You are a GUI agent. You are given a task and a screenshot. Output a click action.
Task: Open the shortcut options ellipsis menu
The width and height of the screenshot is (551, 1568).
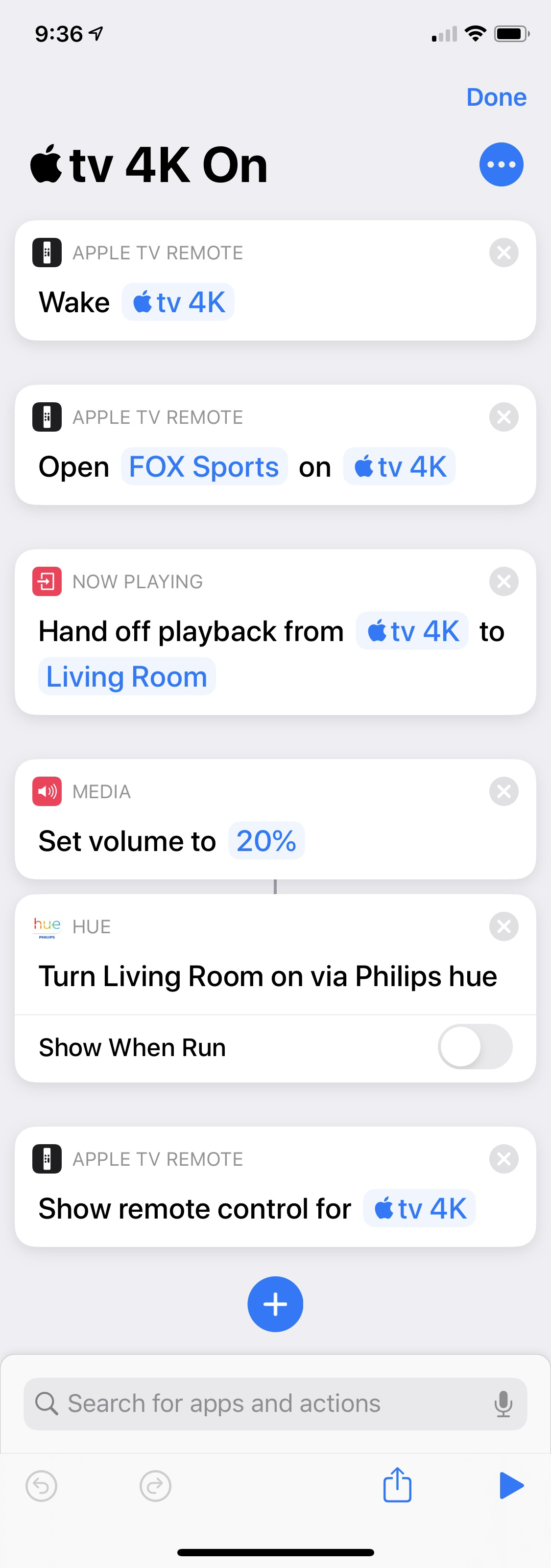point(501,164)
